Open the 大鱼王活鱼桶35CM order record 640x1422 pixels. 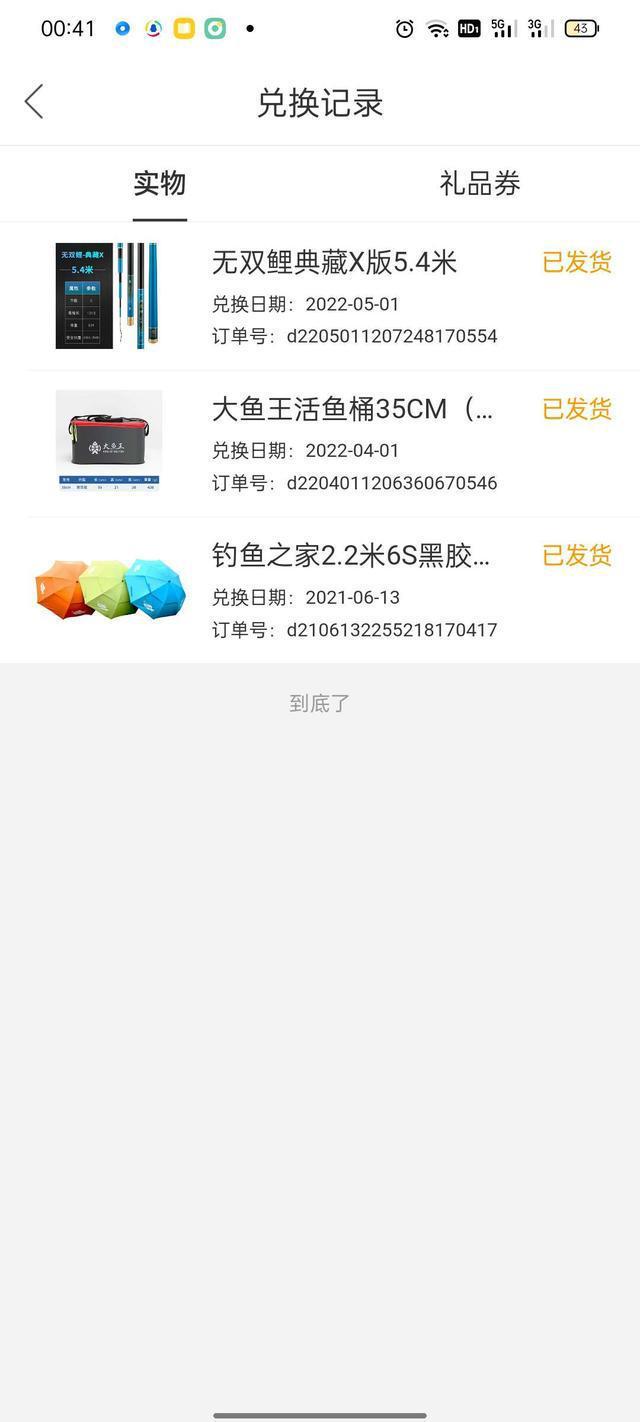click(334, 443)
